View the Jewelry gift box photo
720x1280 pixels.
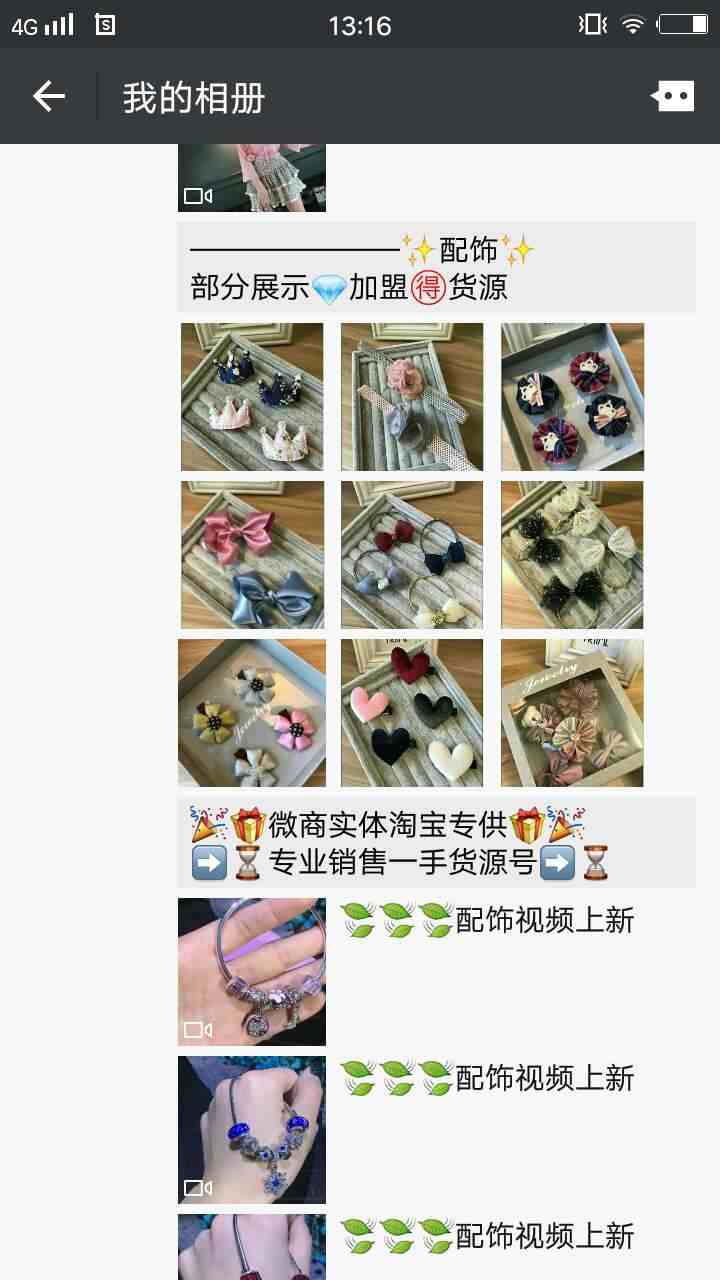572,713
